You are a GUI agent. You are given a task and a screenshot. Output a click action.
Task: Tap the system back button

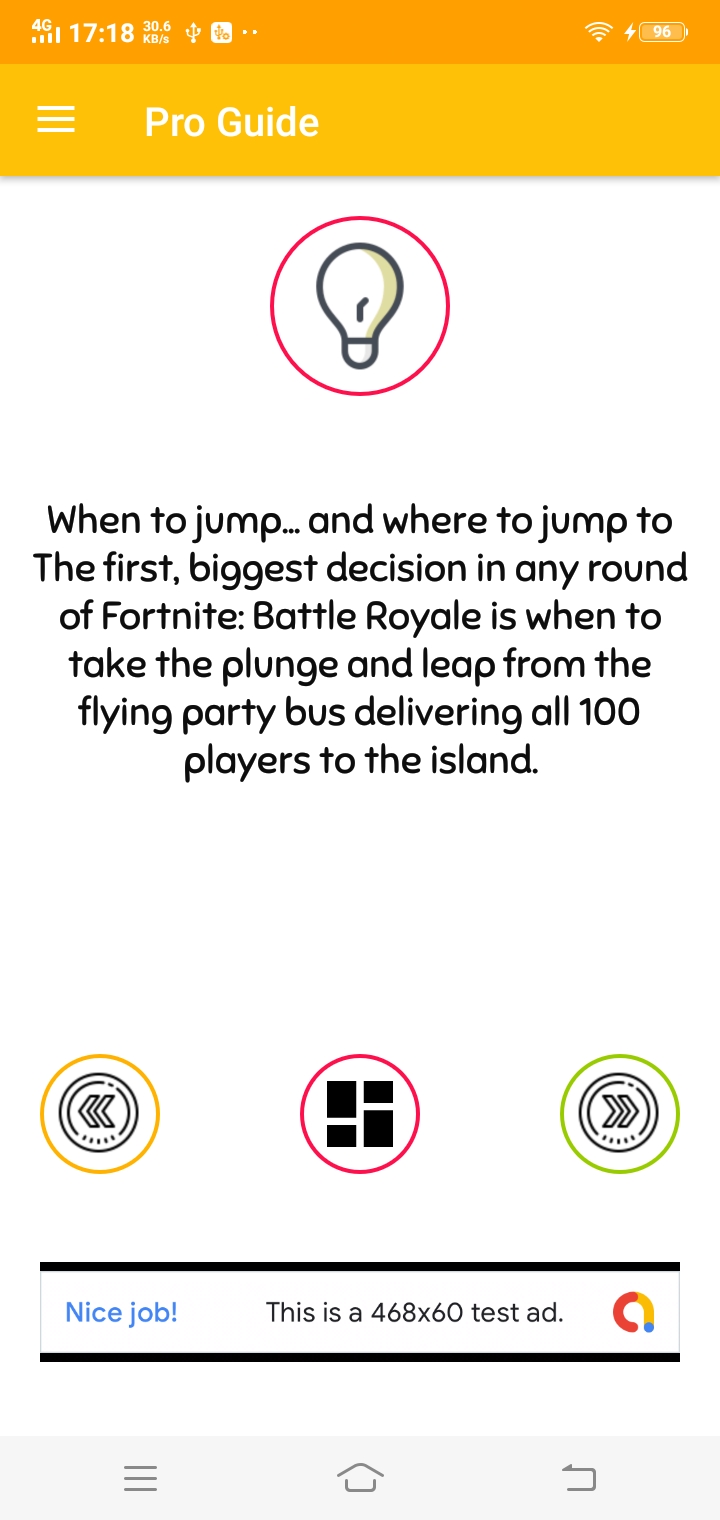point(578,1478)
